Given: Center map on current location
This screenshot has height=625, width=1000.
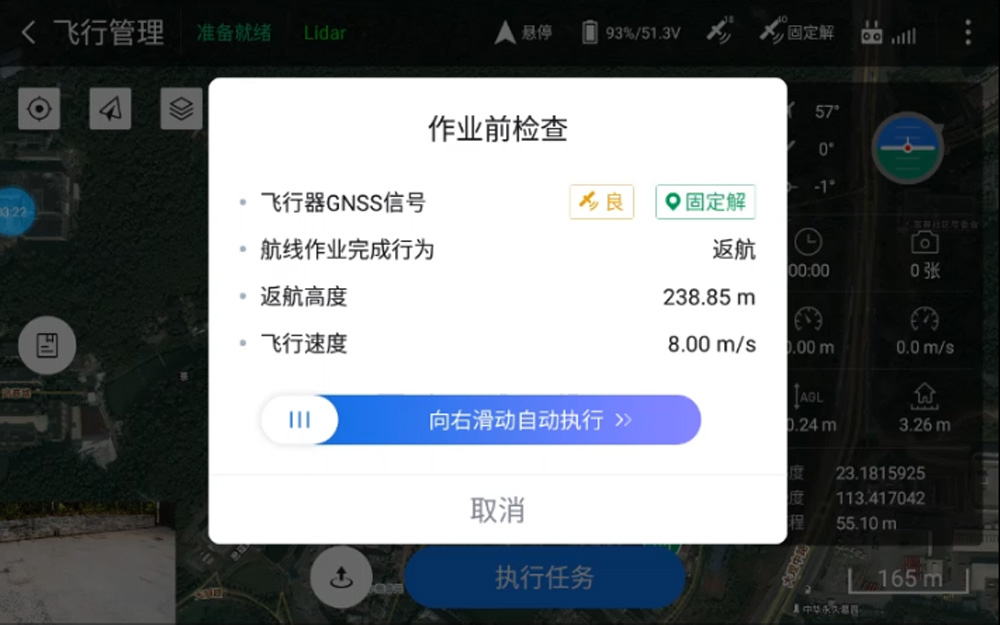Looking at the screenshot, I should click(x=39, y=108).
